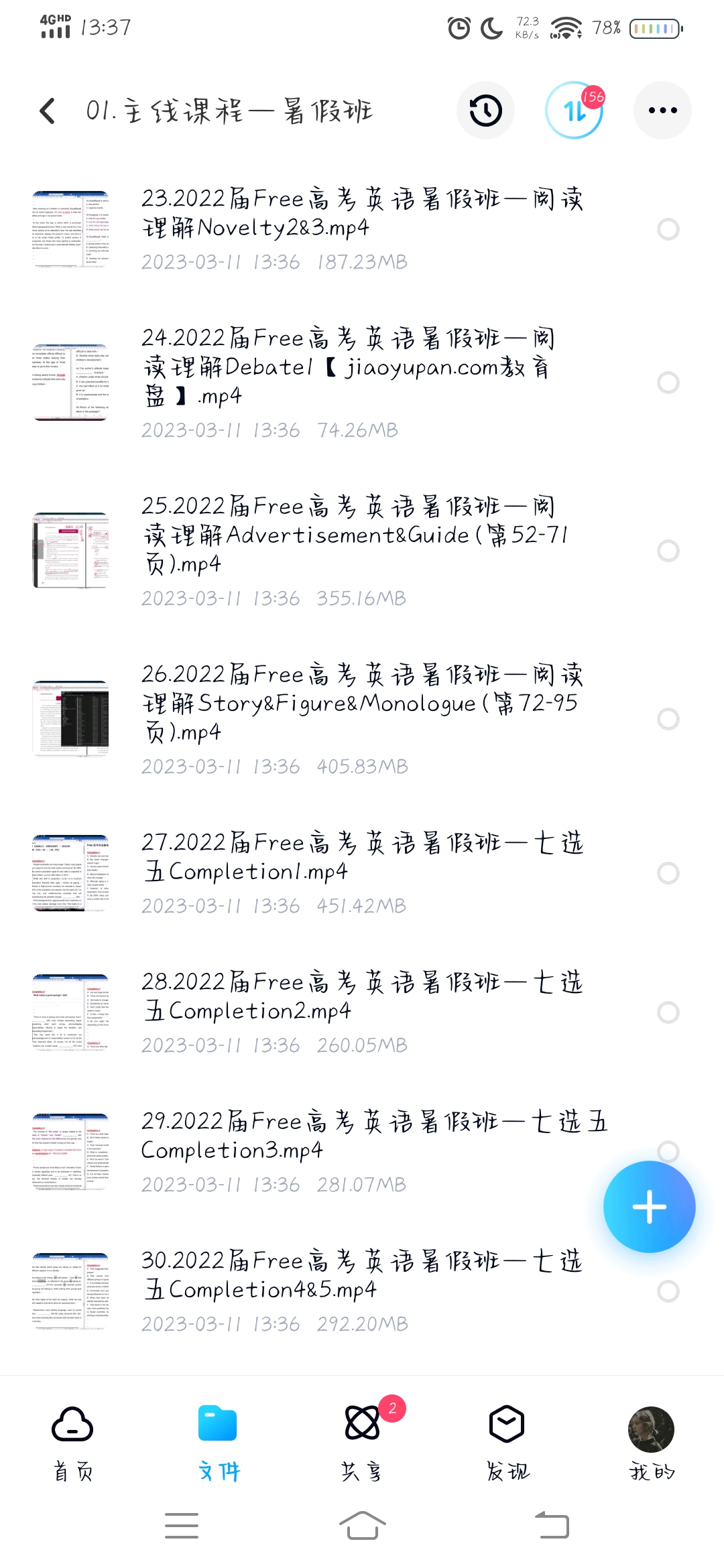Tap the system home button

coord(362,1526)
